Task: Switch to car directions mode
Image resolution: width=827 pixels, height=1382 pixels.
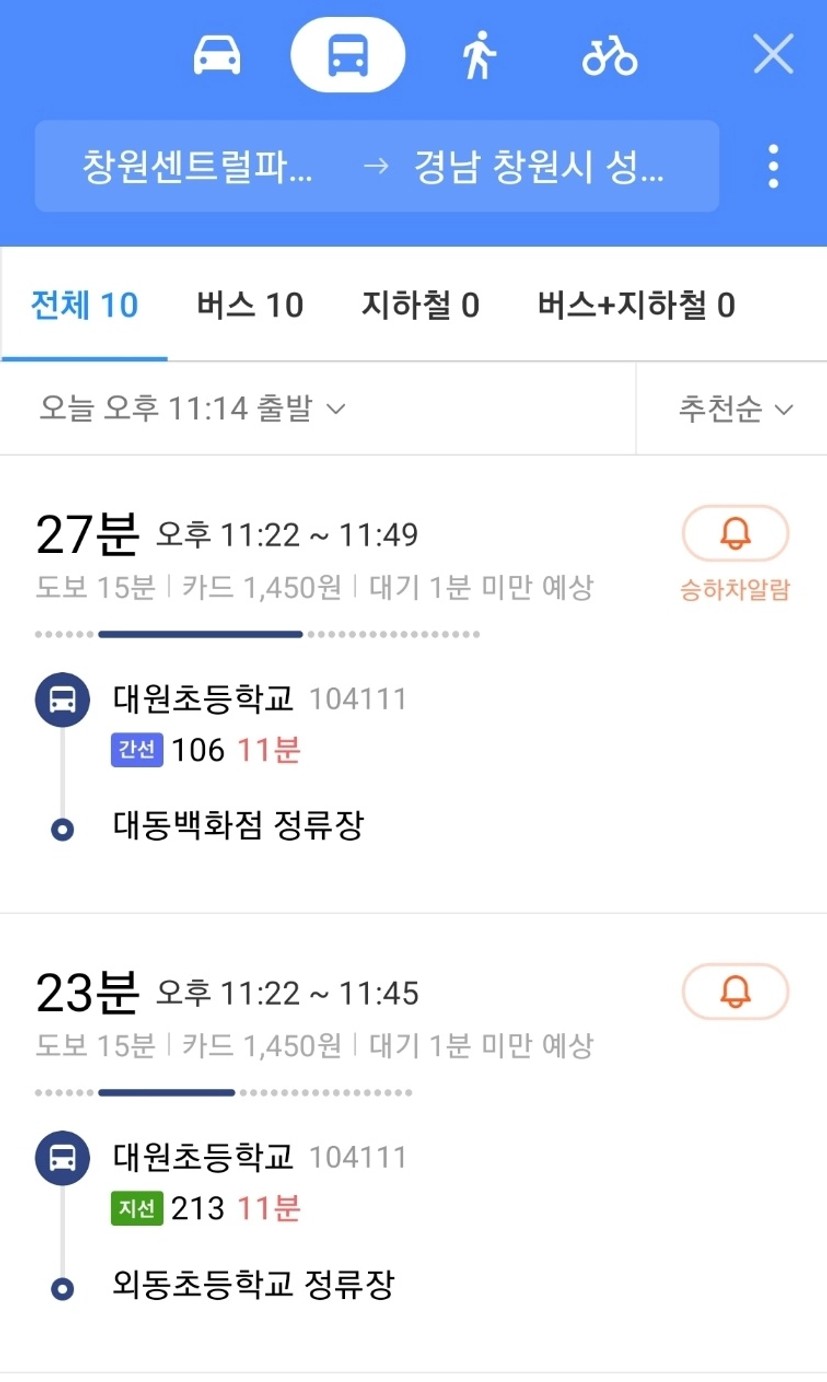Action: (217, 55)
